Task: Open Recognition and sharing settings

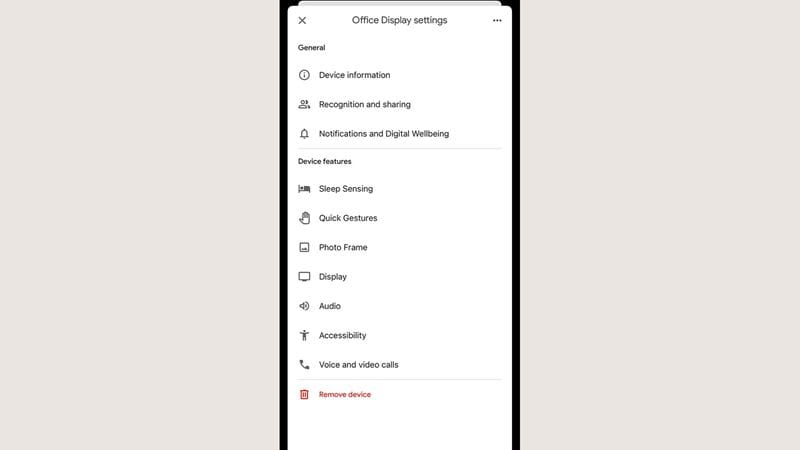Action: (x=364, y=104)
